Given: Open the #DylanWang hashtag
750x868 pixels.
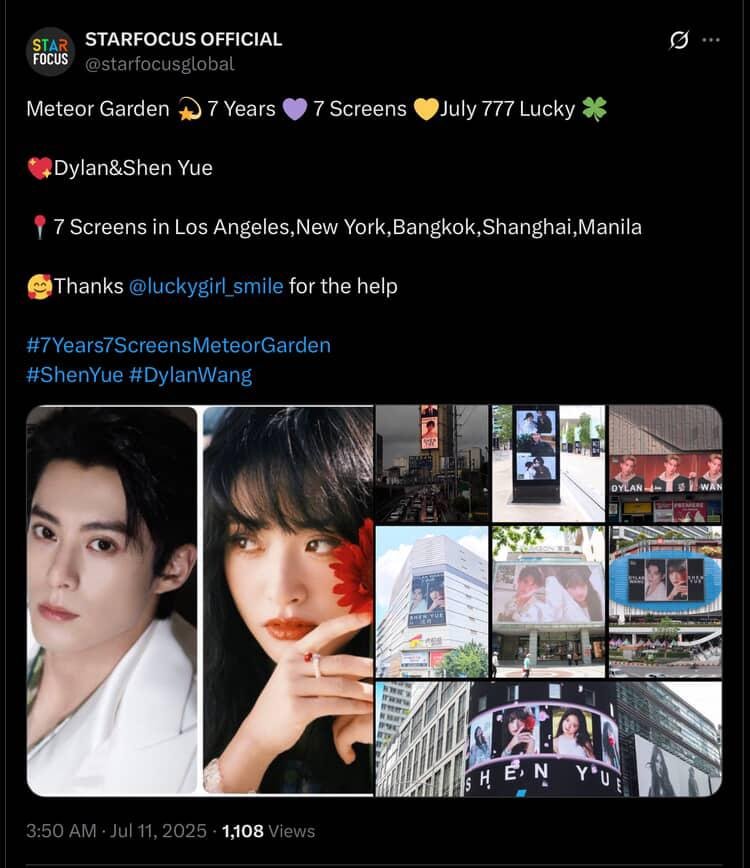Looking at the screenshot, I should (x=191, y=375).
